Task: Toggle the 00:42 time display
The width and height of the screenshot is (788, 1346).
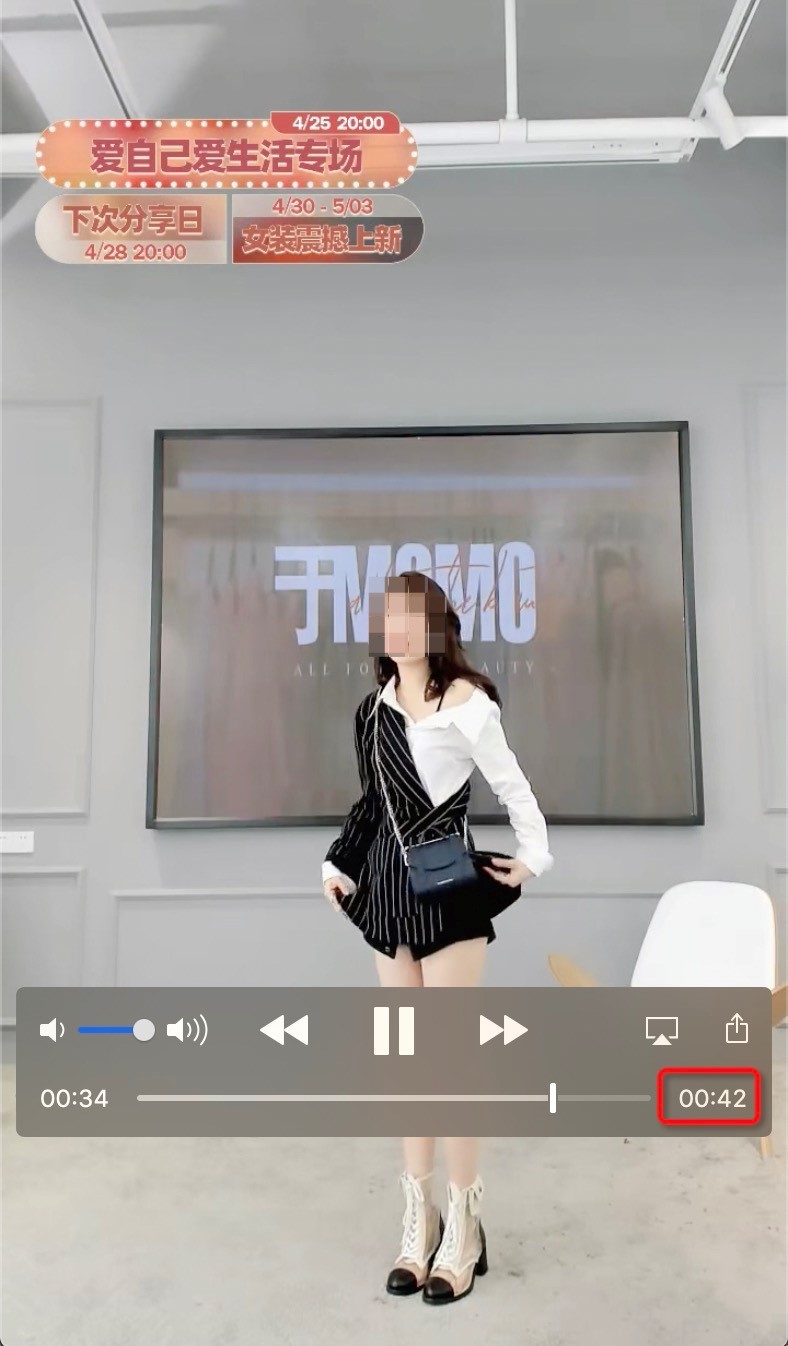Action: tap(712, 1098)
